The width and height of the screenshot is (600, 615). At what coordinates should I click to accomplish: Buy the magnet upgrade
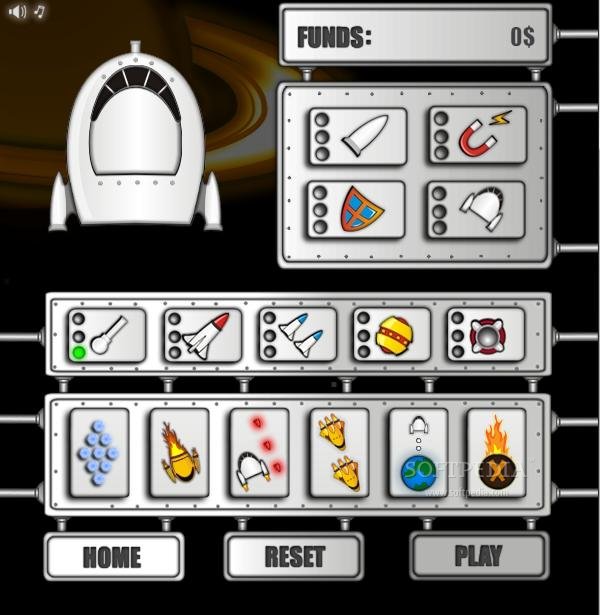(478, 136)
